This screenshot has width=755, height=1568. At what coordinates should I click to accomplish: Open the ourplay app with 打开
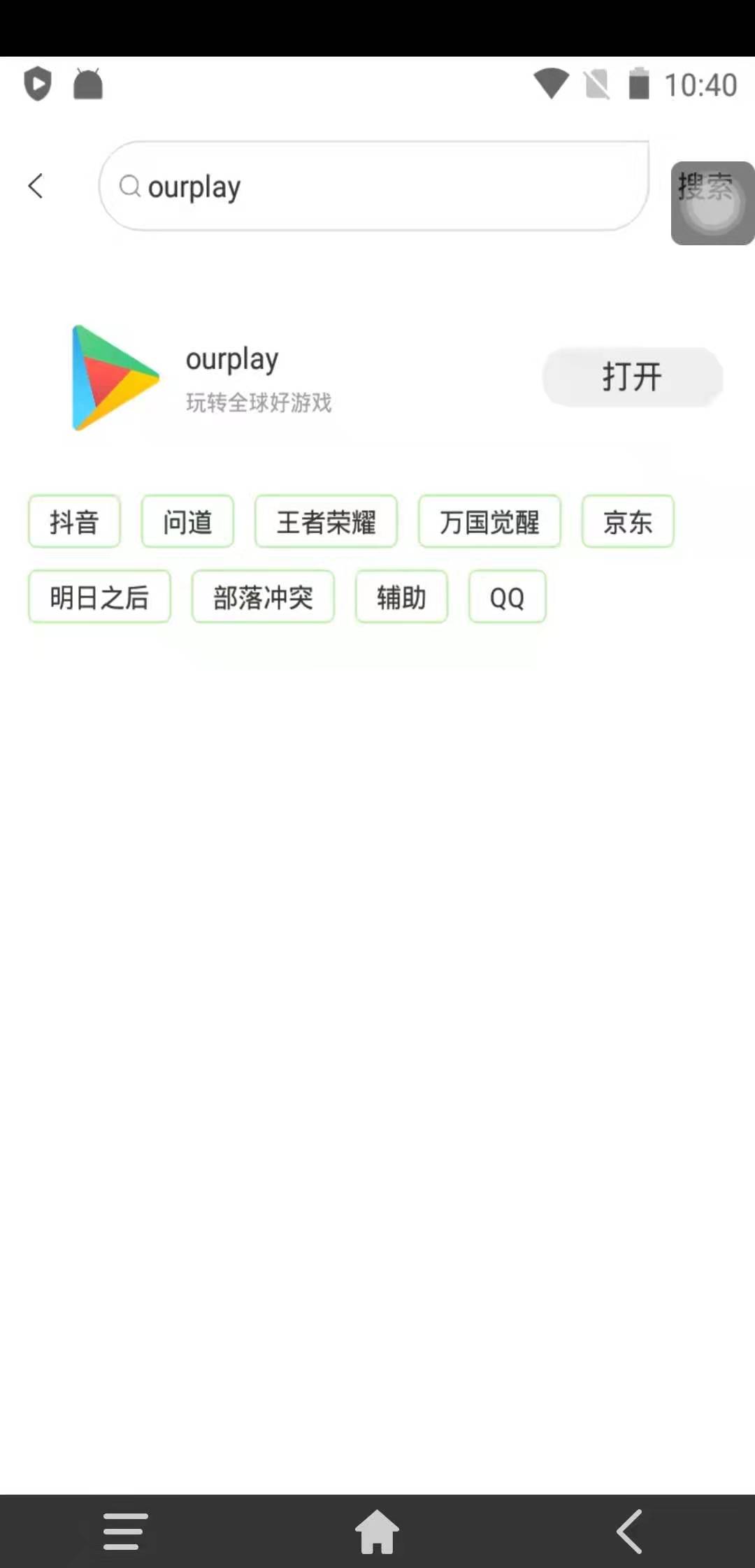632,377
